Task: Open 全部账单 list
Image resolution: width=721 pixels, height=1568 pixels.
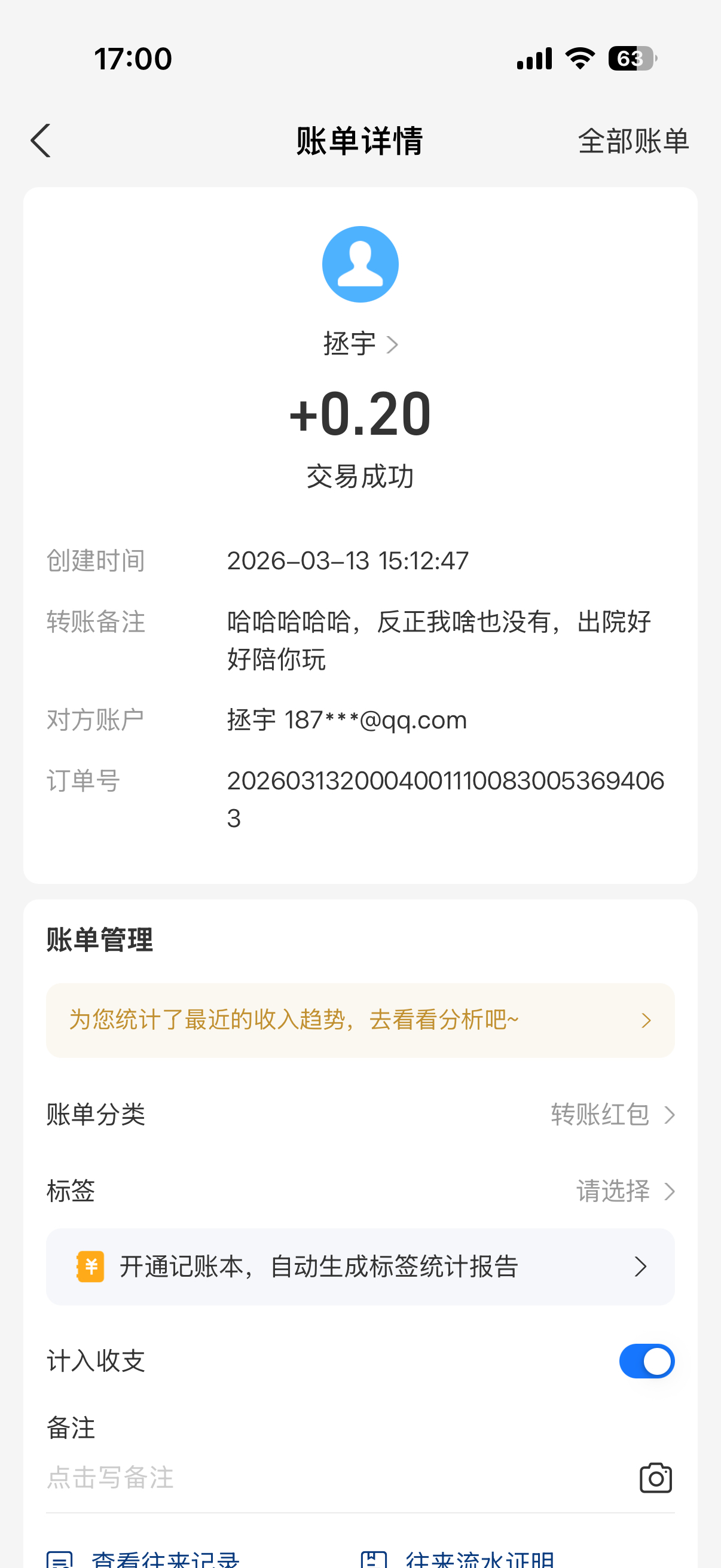Action: (633, 141)
